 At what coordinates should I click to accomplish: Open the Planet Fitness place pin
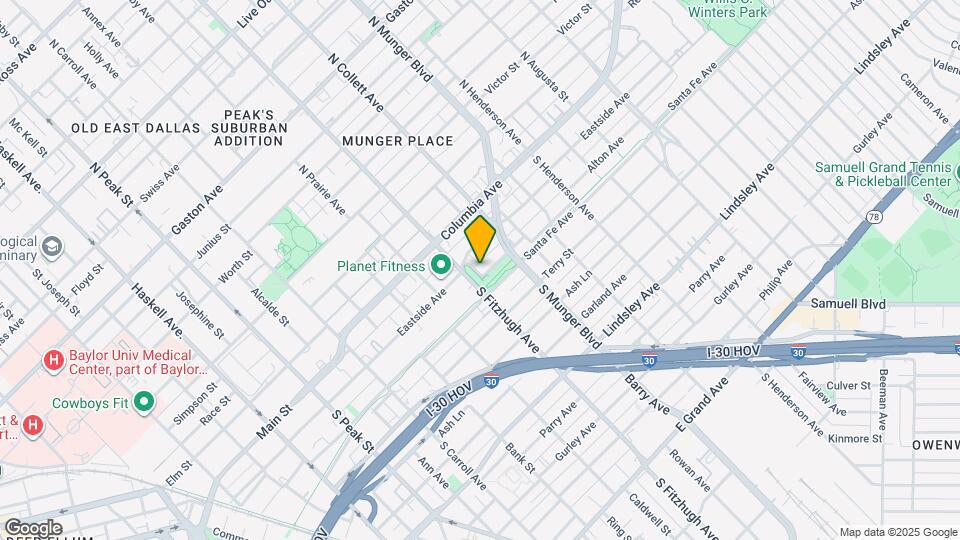click(x=440, y=266)
